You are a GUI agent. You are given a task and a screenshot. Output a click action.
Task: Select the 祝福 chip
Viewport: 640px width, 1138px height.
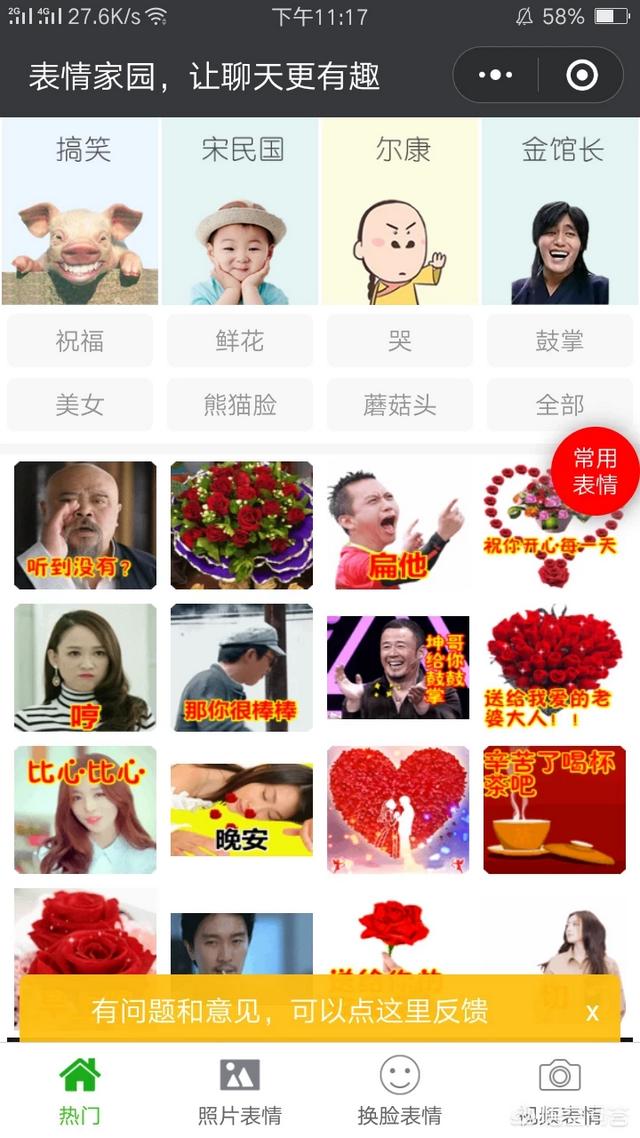coord(80,340)
